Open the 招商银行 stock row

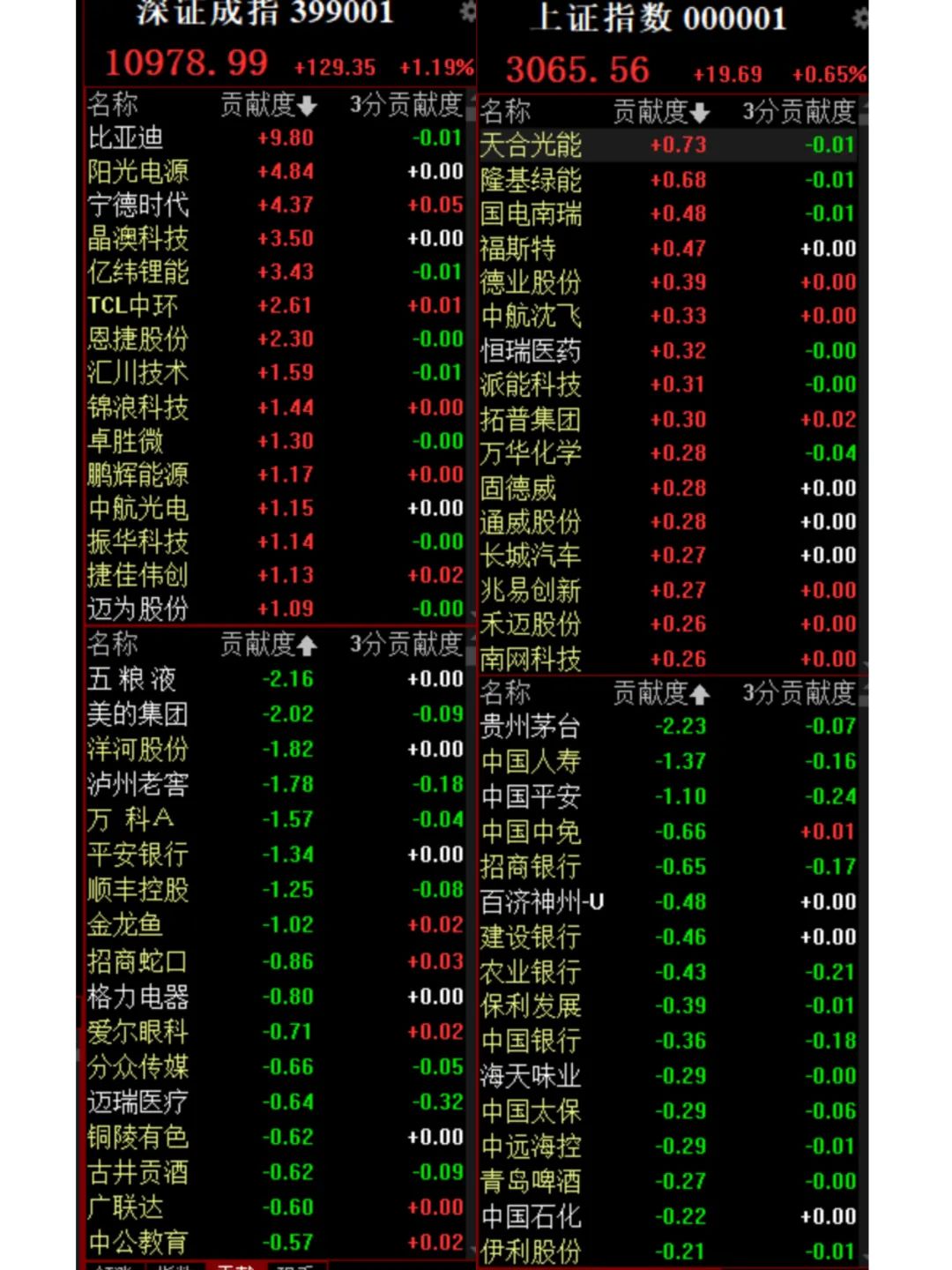pos(531,867)
